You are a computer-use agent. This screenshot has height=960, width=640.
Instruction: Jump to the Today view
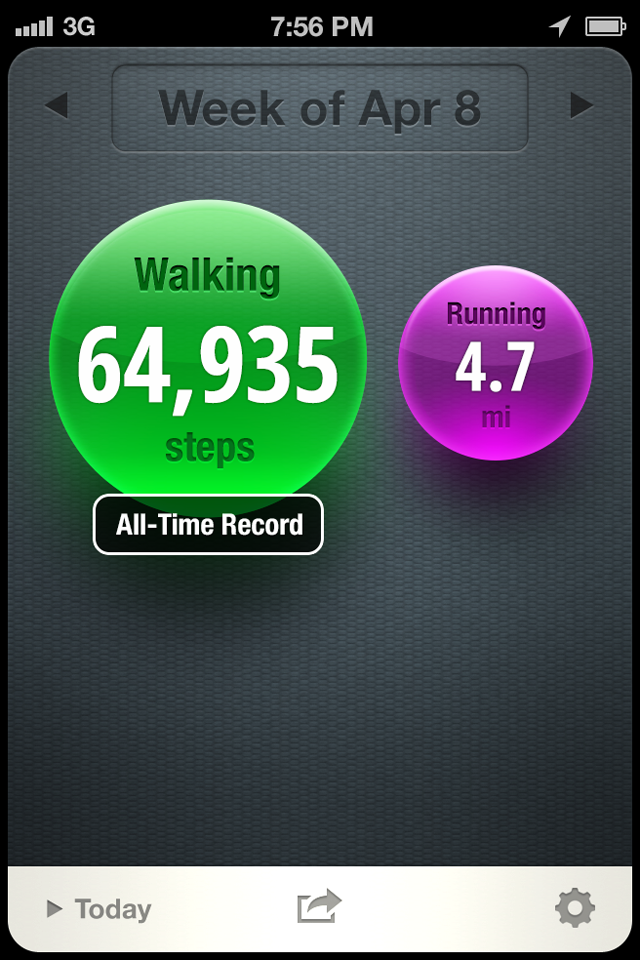(x=99, y=909)
